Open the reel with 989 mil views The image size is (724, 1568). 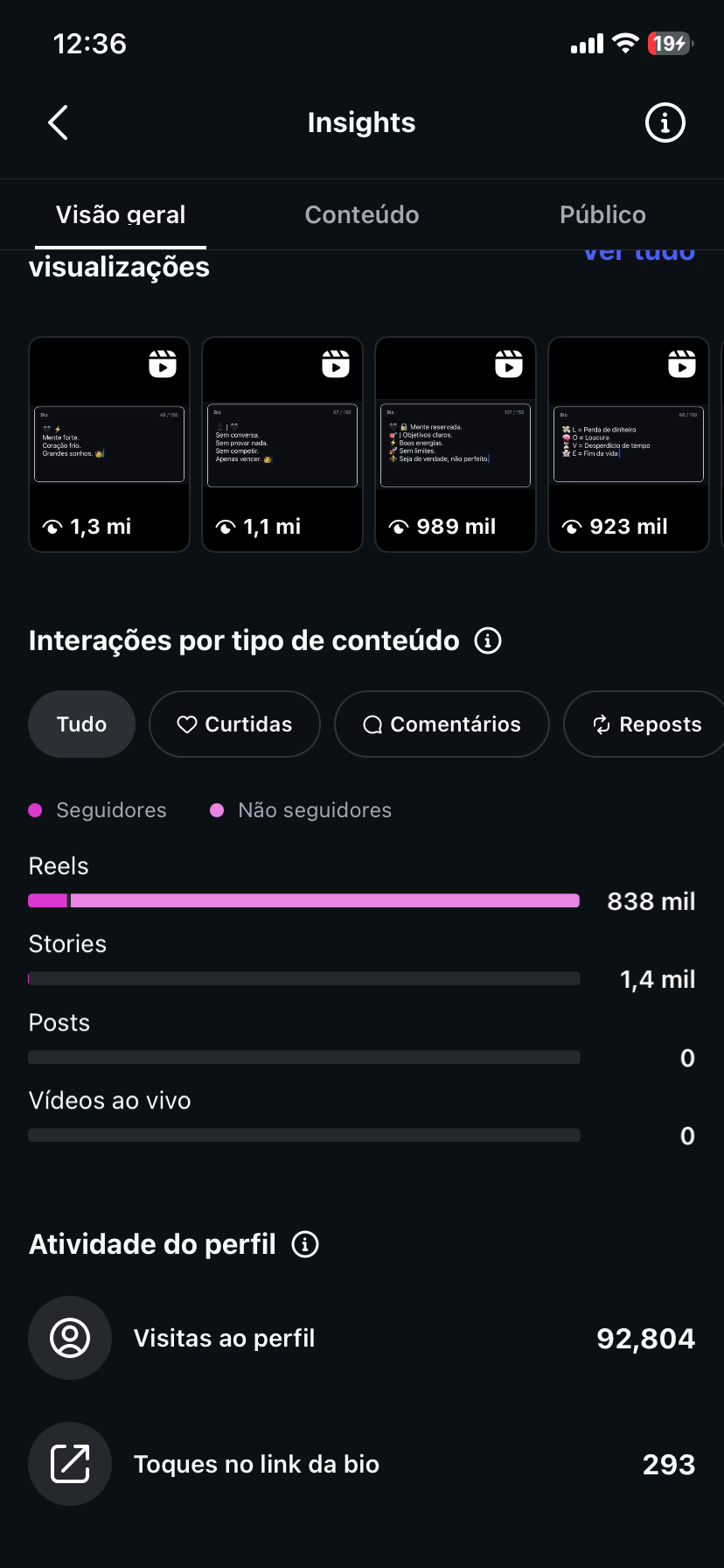456,444
